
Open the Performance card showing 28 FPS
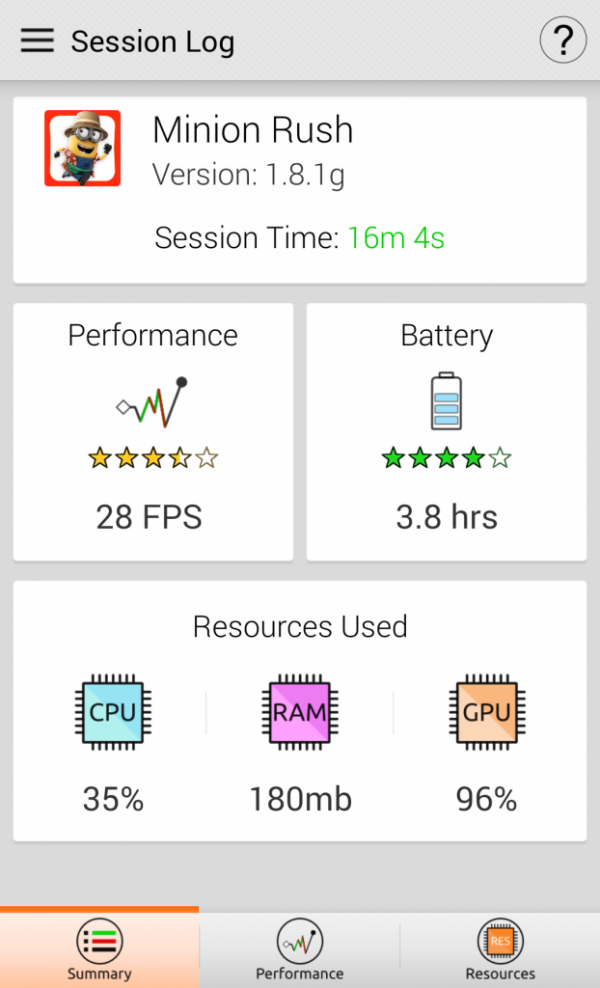153,432
